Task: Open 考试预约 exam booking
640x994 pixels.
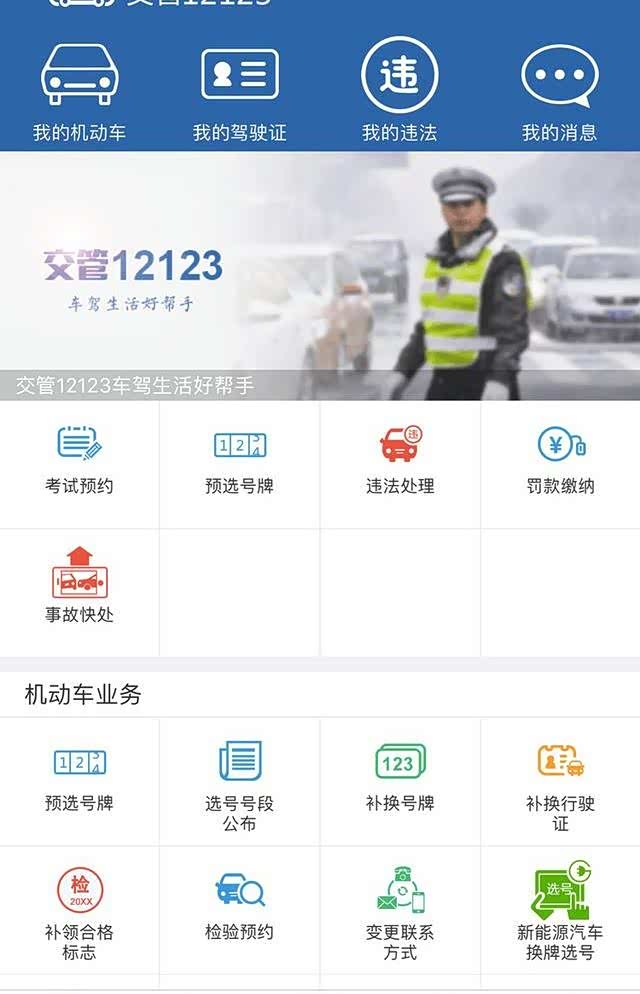Action: (80, 462)
